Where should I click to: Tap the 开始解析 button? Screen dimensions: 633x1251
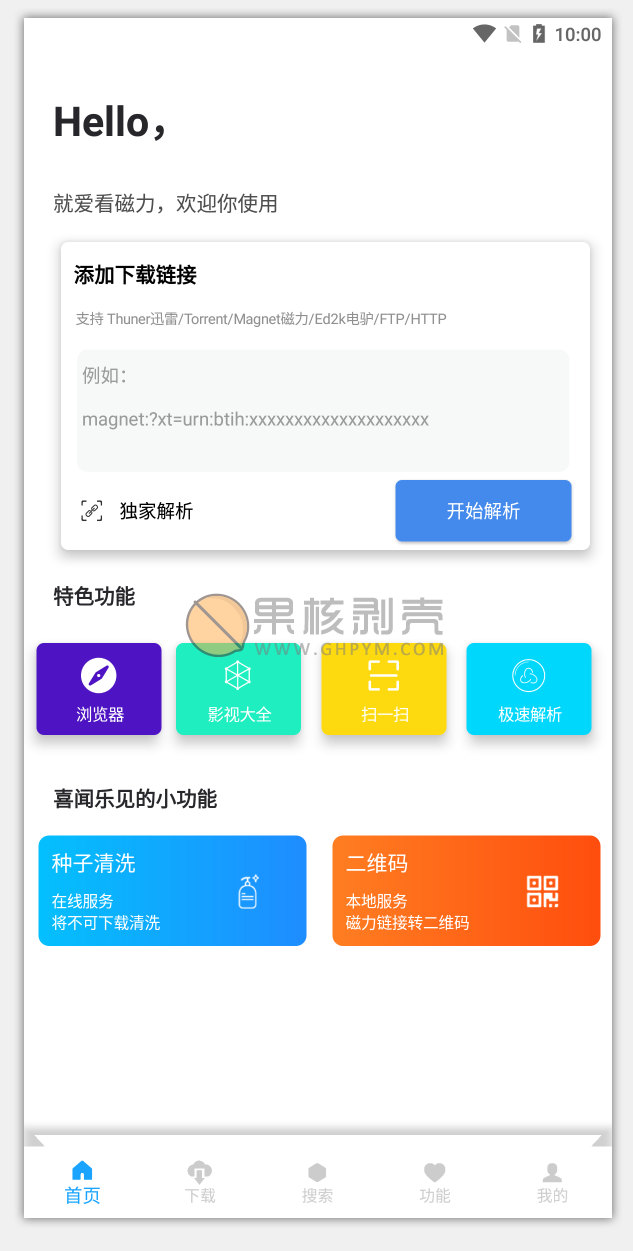(x=483, y=511)
